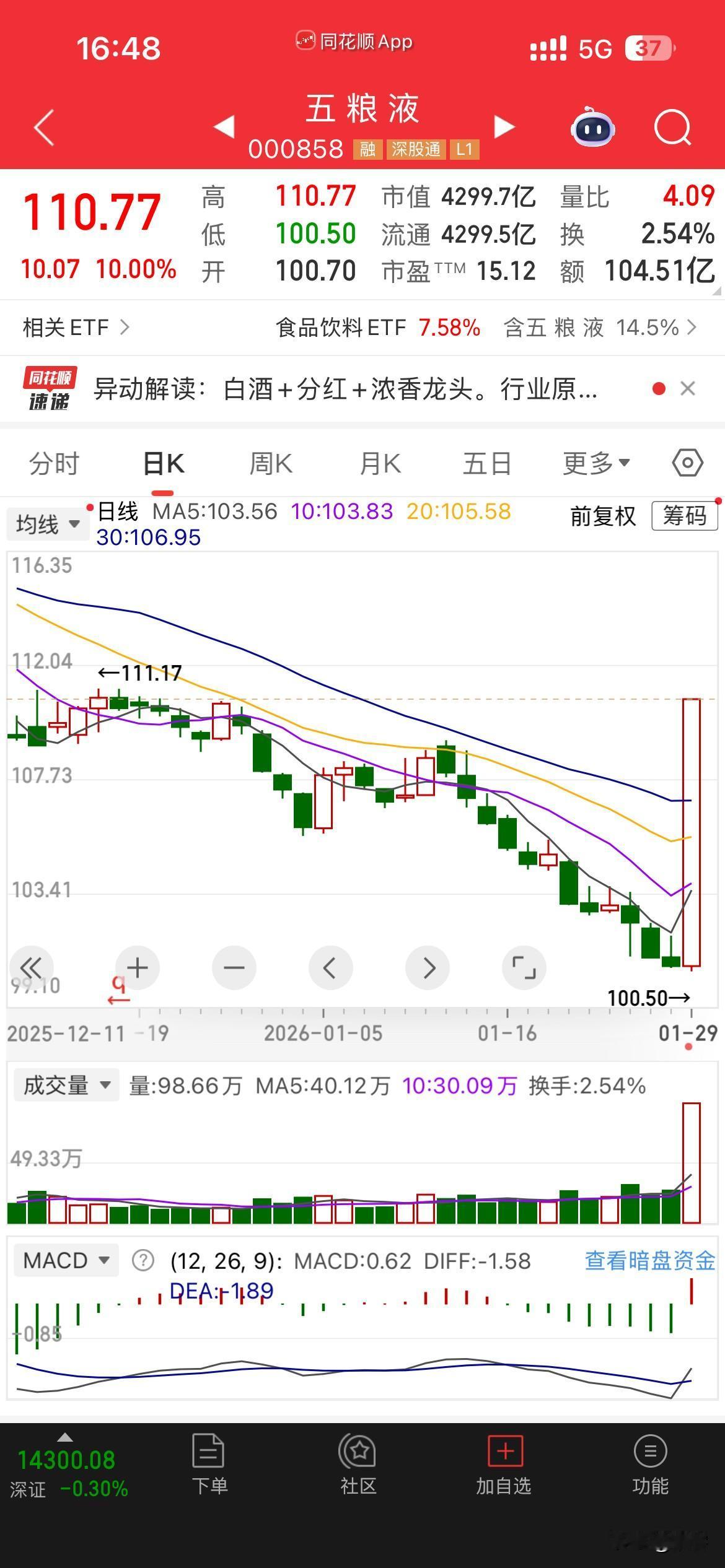Open 相关ETF list

click(76, 327)
